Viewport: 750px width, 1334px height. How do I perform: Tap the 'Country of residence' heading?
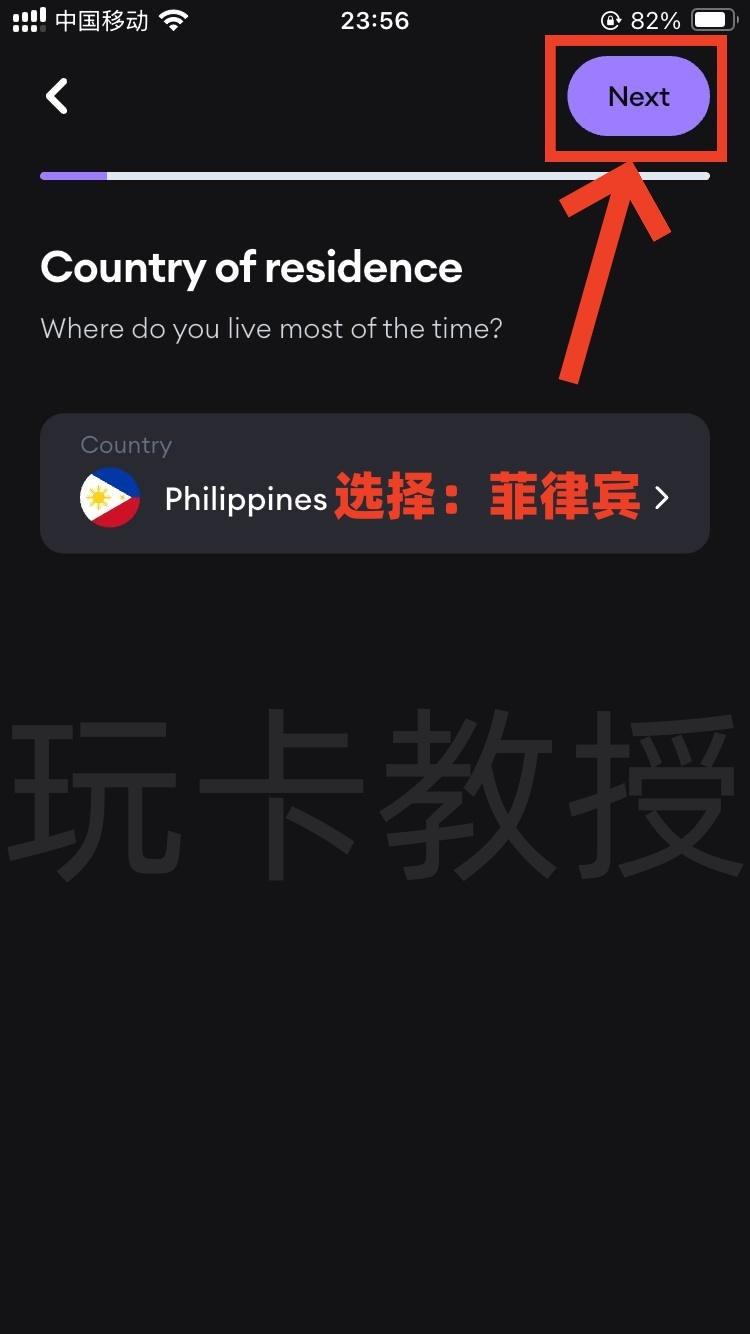[250, 267]
